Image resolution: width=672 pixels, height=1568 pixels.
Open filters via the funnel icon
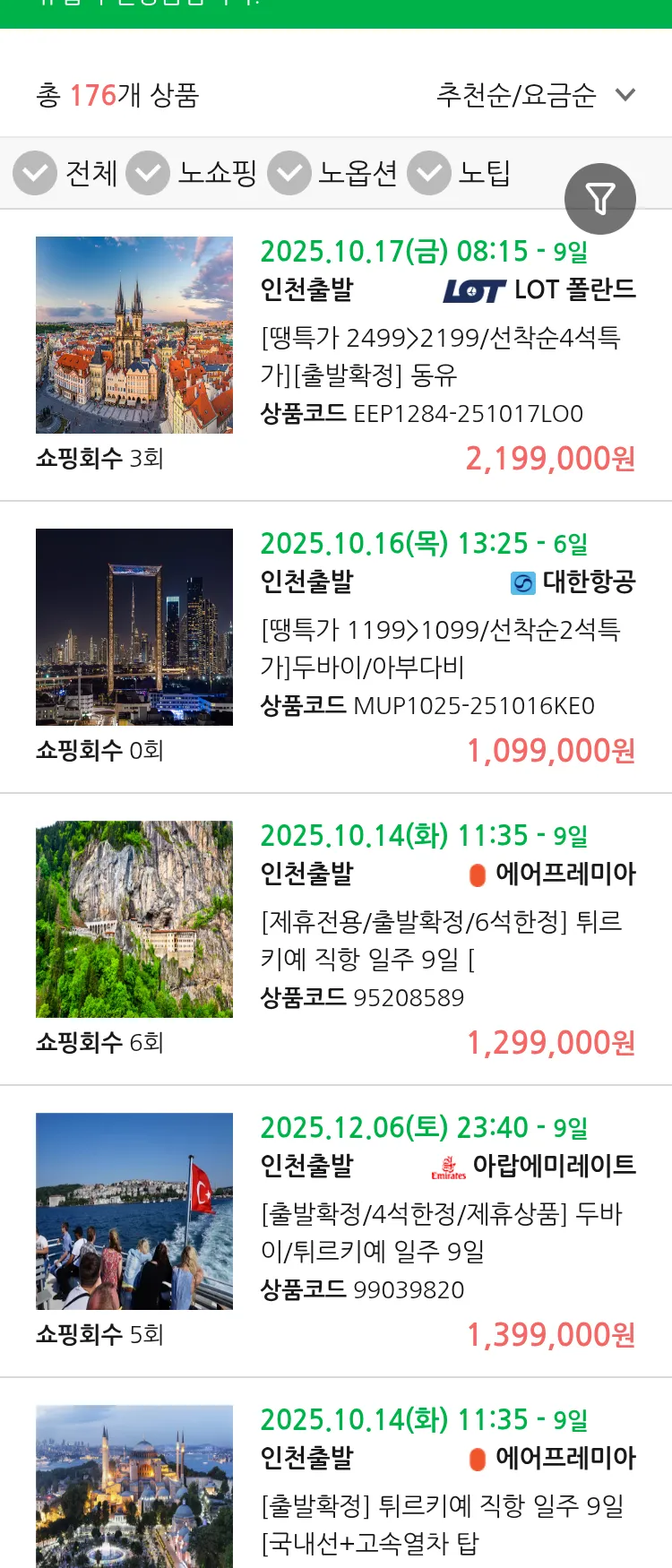pos(600,198)
